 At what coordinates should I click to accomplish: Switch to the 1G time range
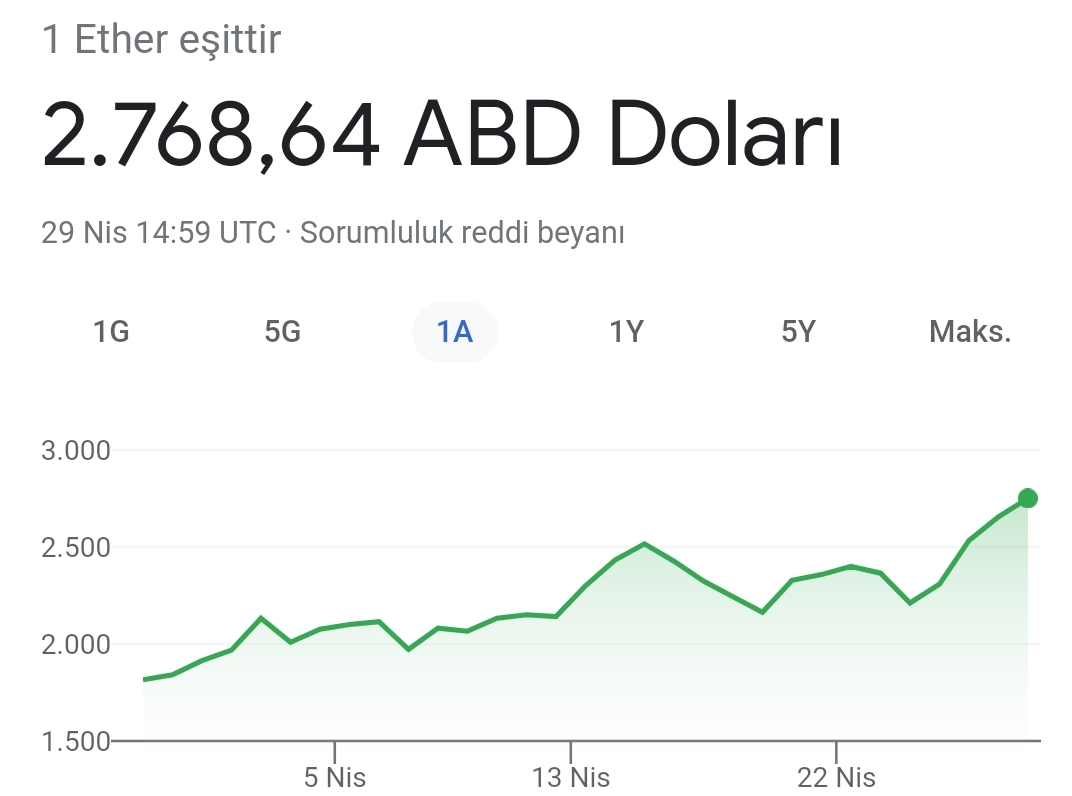[x=111, y=332]
